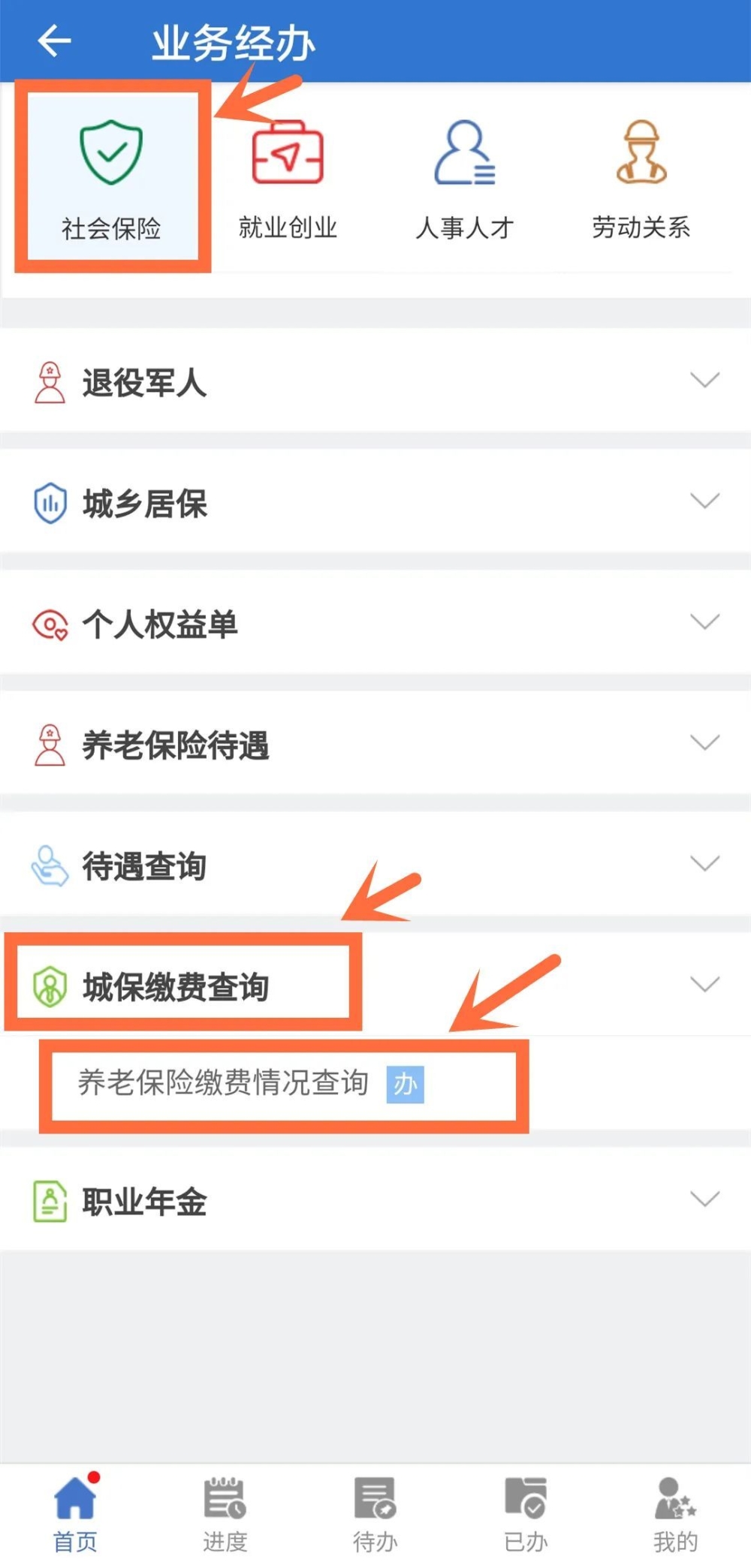
Task: Switch to the 就业创业 category
Action: pos(288,179)
